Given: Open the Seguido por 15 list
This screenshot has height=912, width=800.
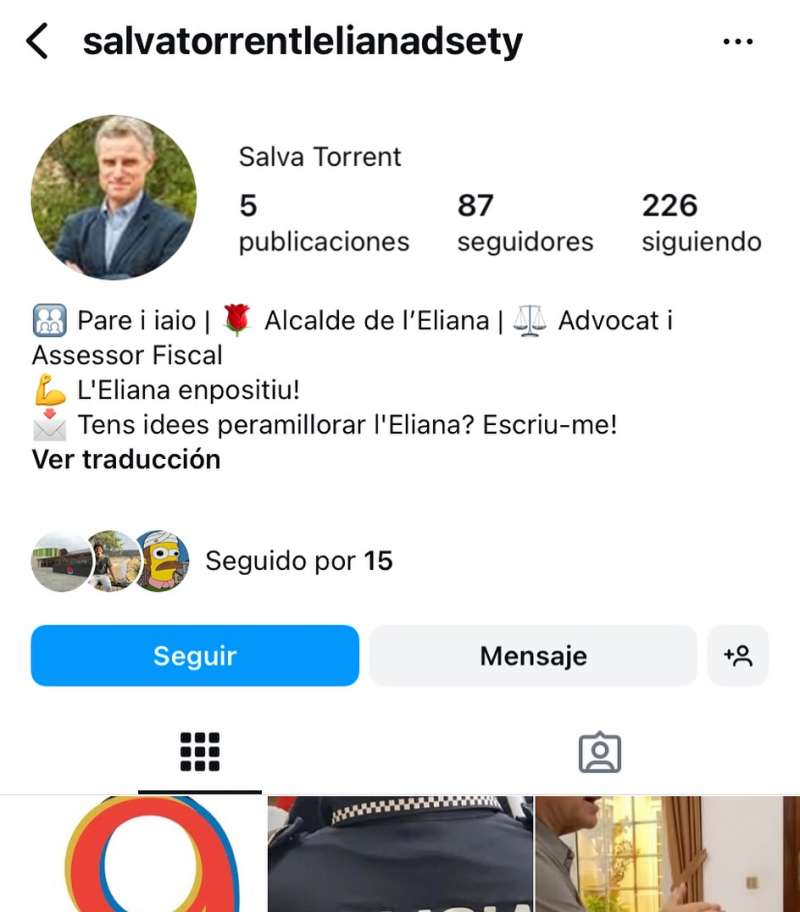Looking at the screenshot, I should (298, 561).
